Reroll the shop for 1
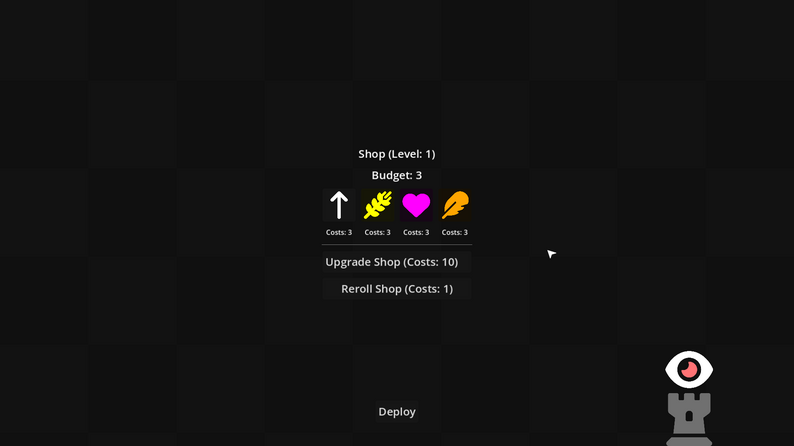This screenshot has height=446, width=794. pyautogui.click(x=397, y=289)
